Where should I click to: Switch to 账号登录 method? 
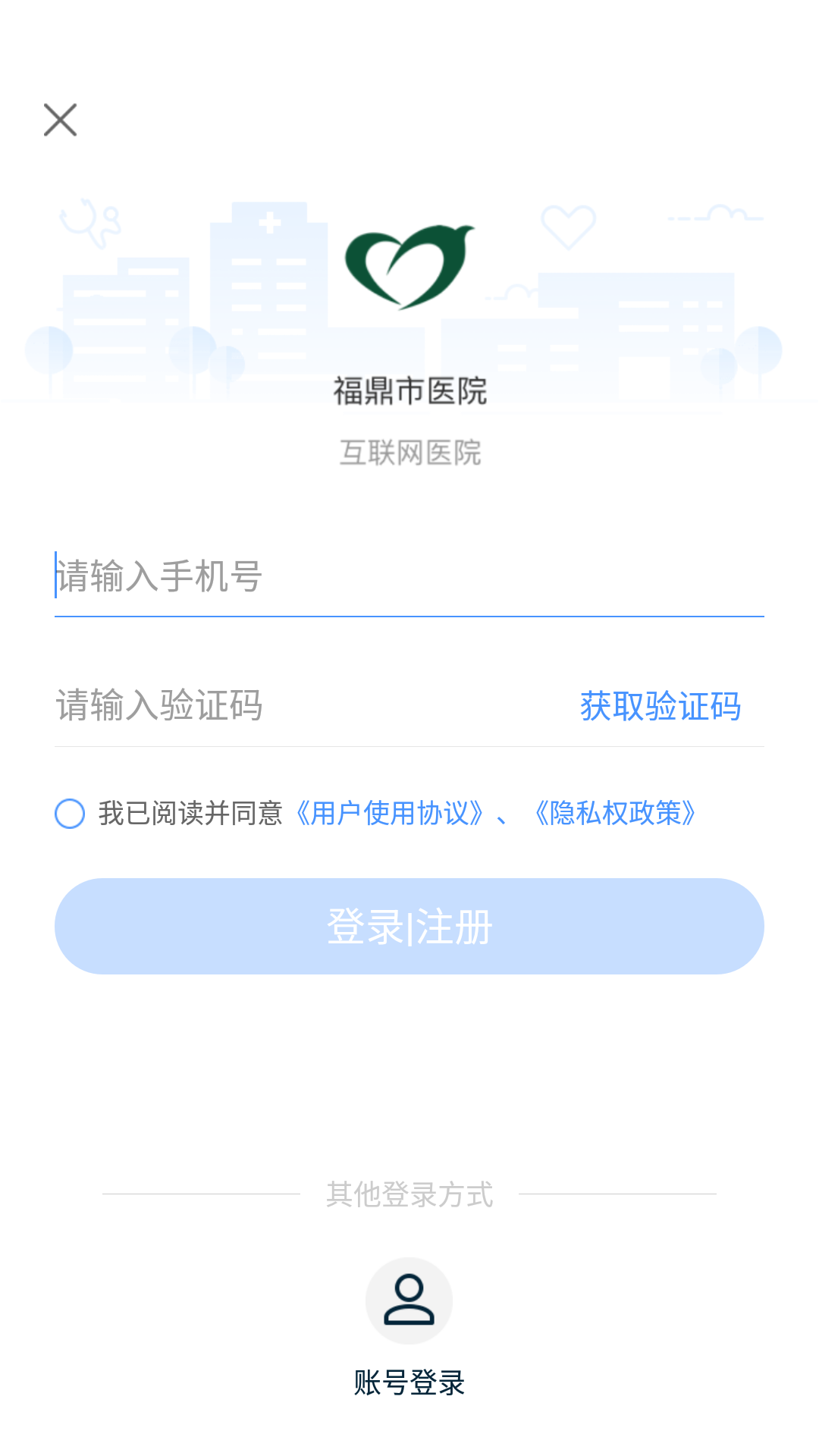pos(409,1382)
